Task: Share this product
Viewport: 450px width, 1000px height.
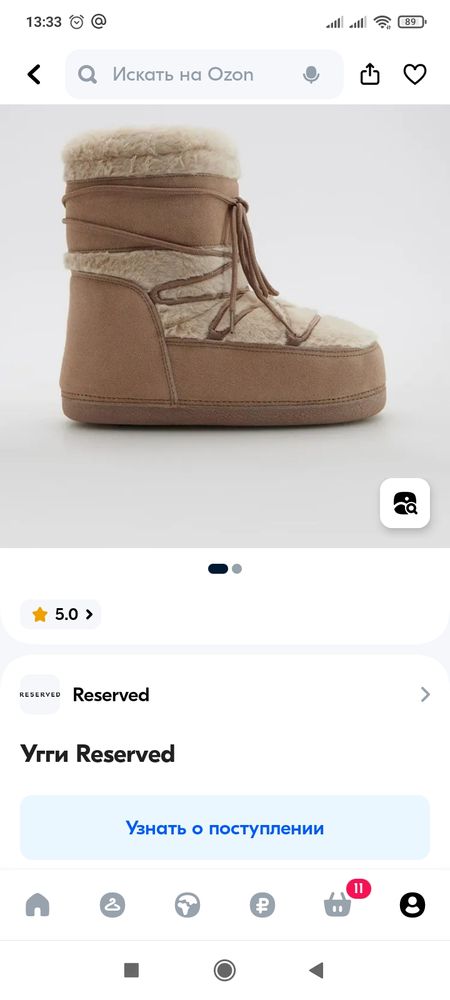Action: [x=370, y=75]
